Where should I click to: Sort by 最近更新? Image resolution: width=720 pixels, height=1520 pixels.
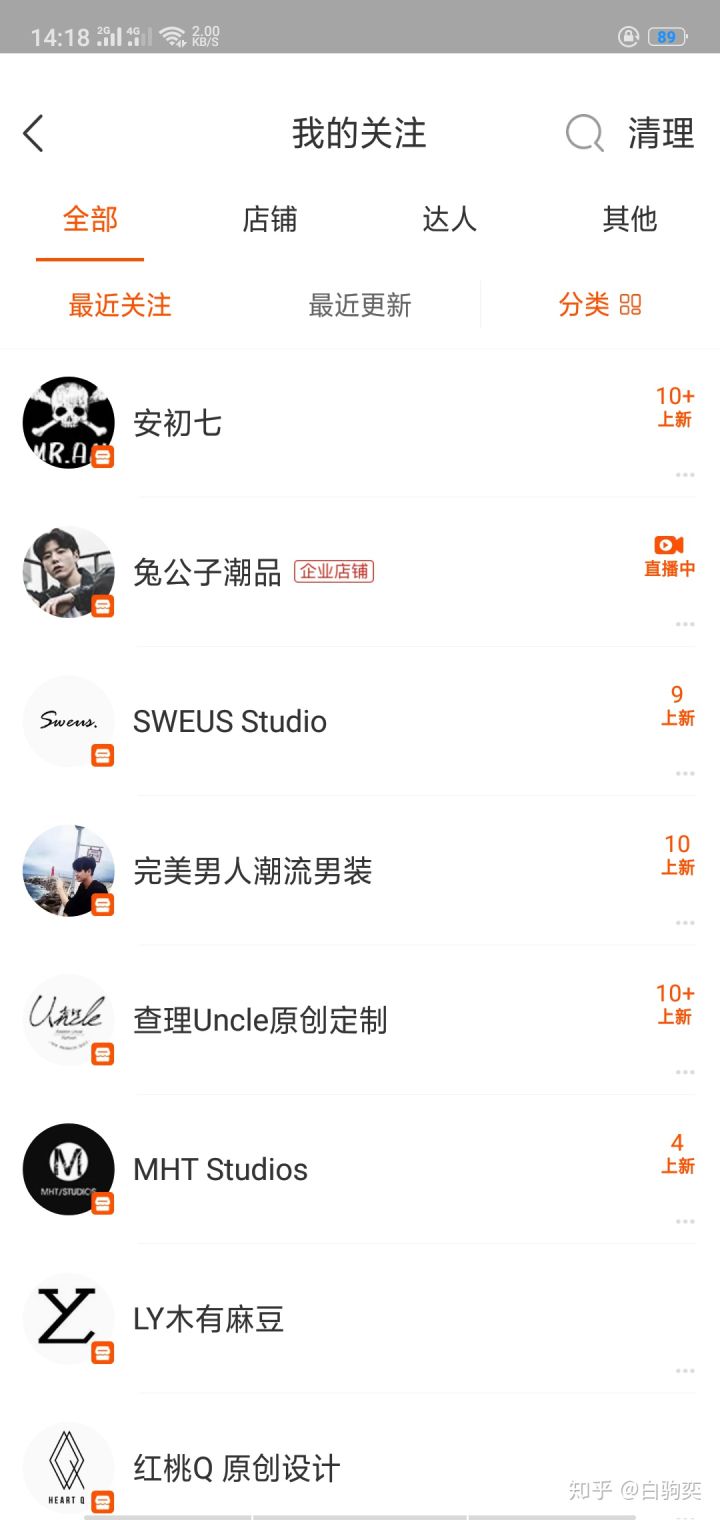point(360,305)
